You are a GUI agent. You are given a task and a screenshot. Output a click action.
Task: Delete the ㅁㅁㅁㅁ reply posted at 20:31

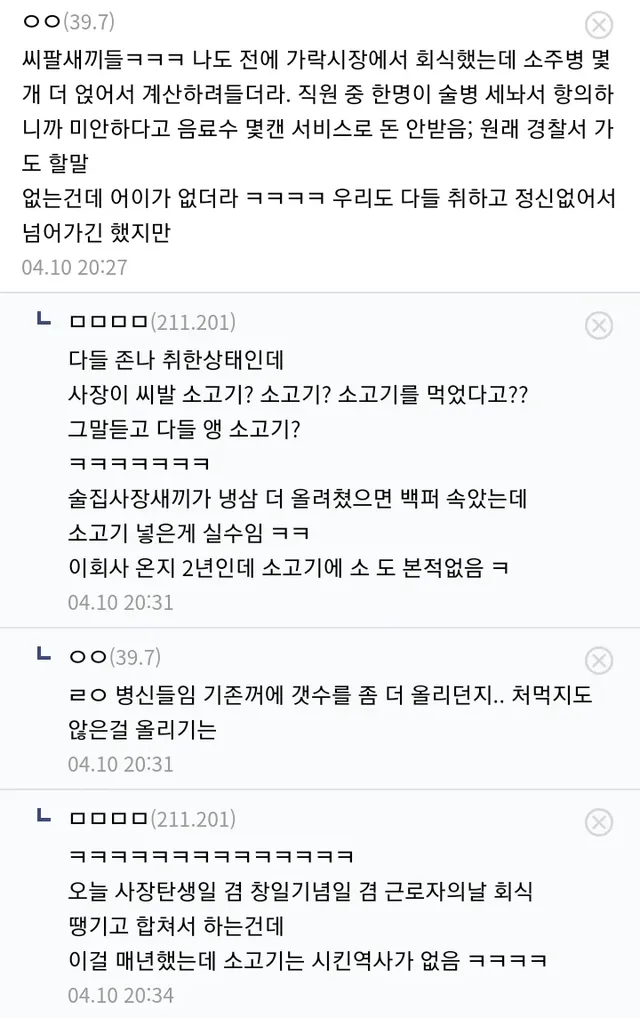tap(598, 325)
